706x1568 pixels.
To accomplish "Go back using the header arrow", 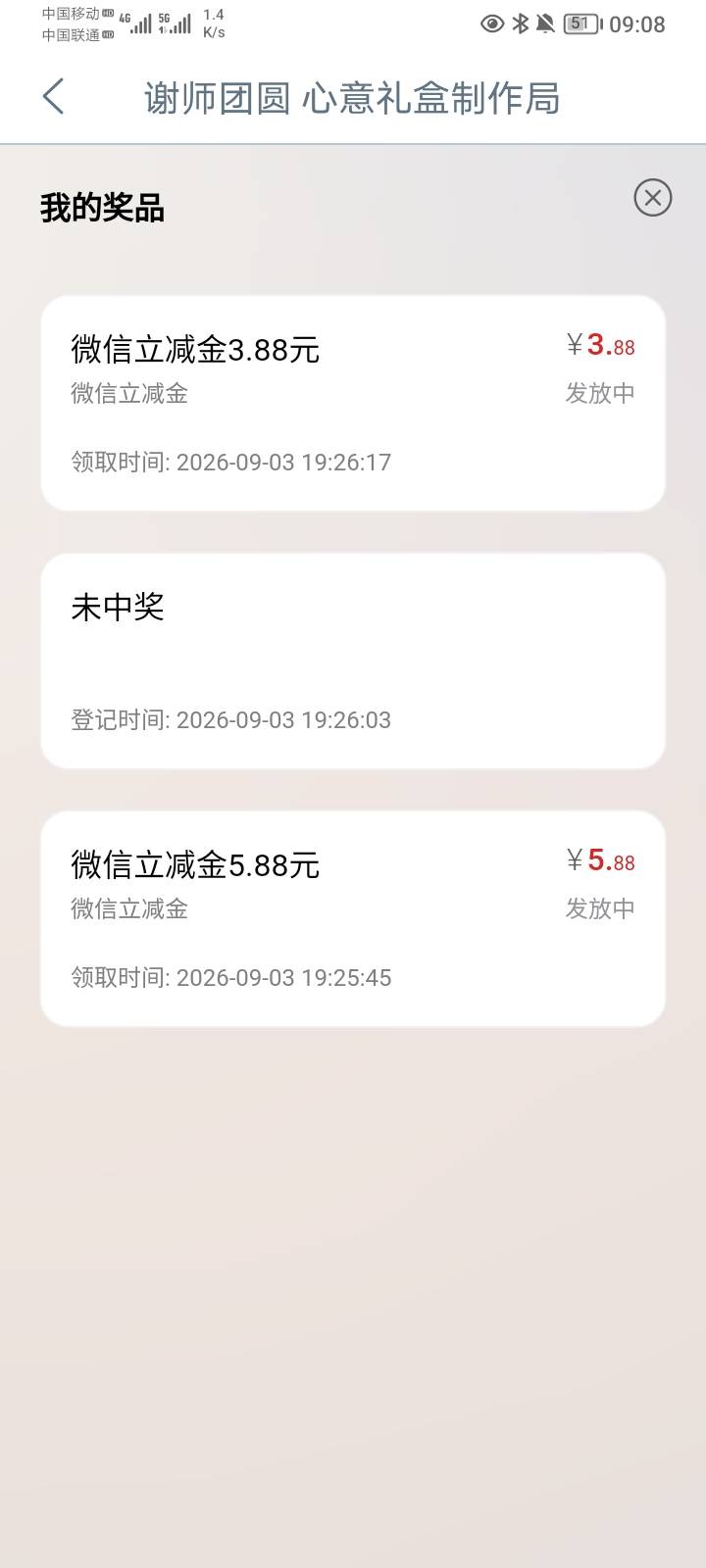I will [54, 97].
